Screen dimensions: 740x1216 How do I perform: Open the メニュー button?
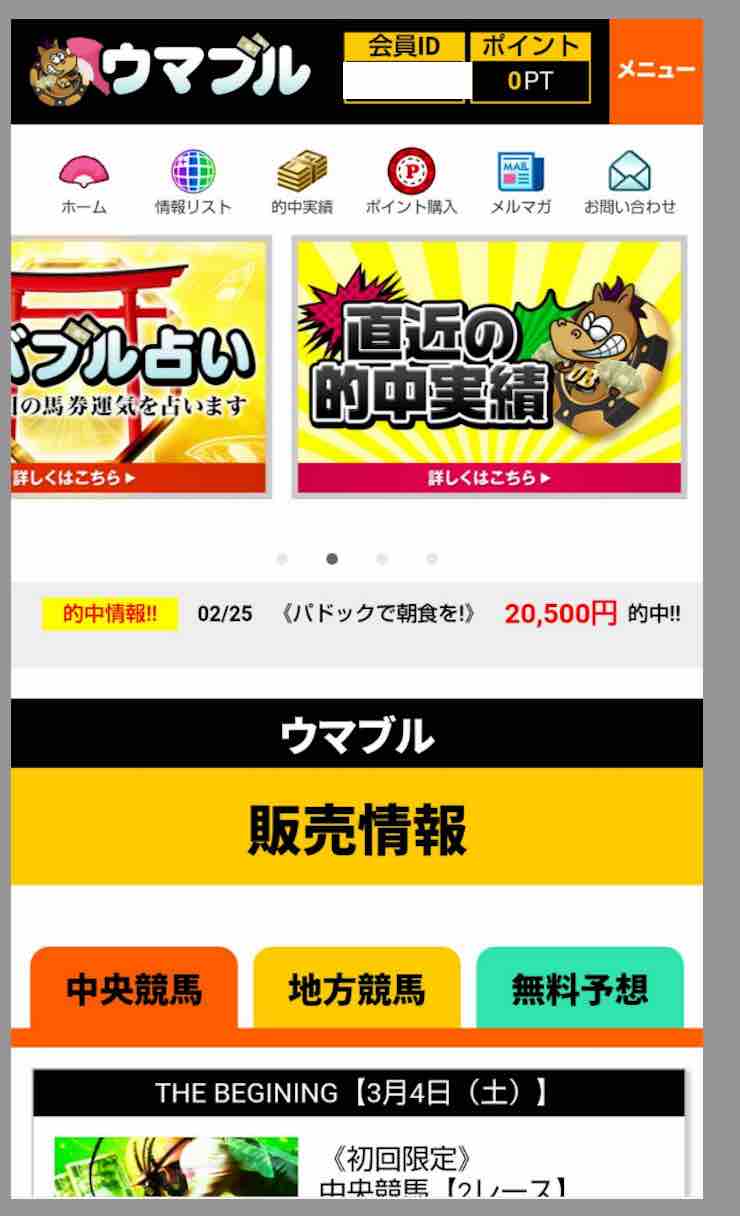click(x=658, y=70)
